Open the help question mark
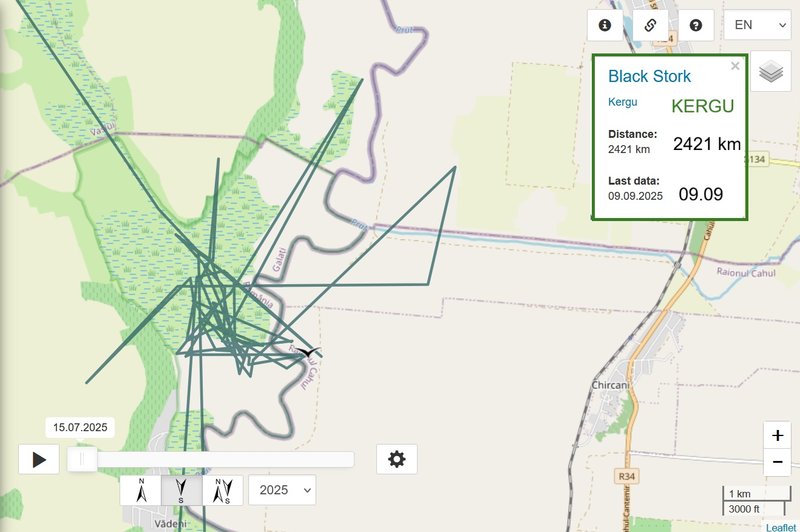 click(x=696, y=25)
